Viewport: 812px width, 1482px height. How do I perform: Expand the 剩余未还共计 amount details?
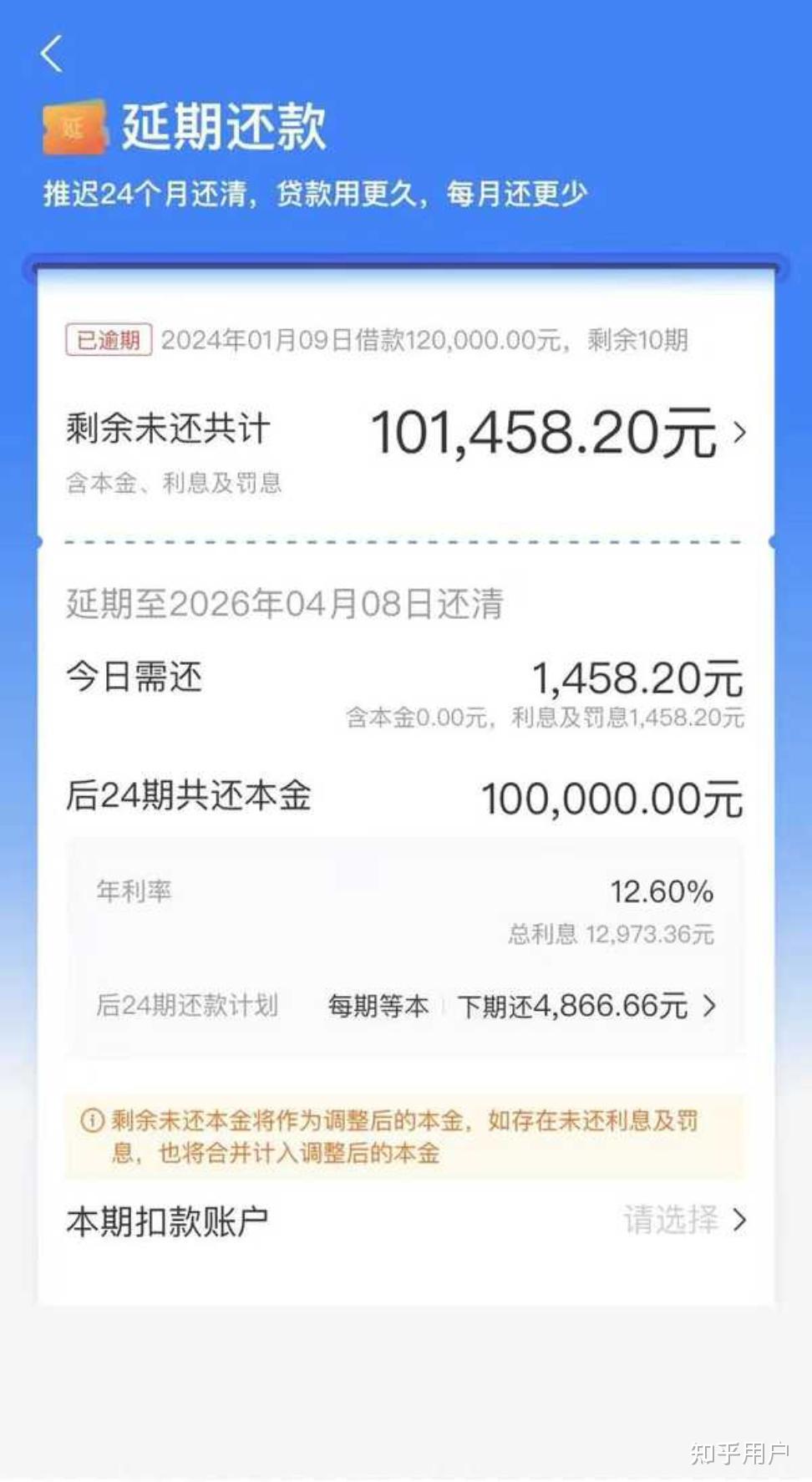coord(168,430)
